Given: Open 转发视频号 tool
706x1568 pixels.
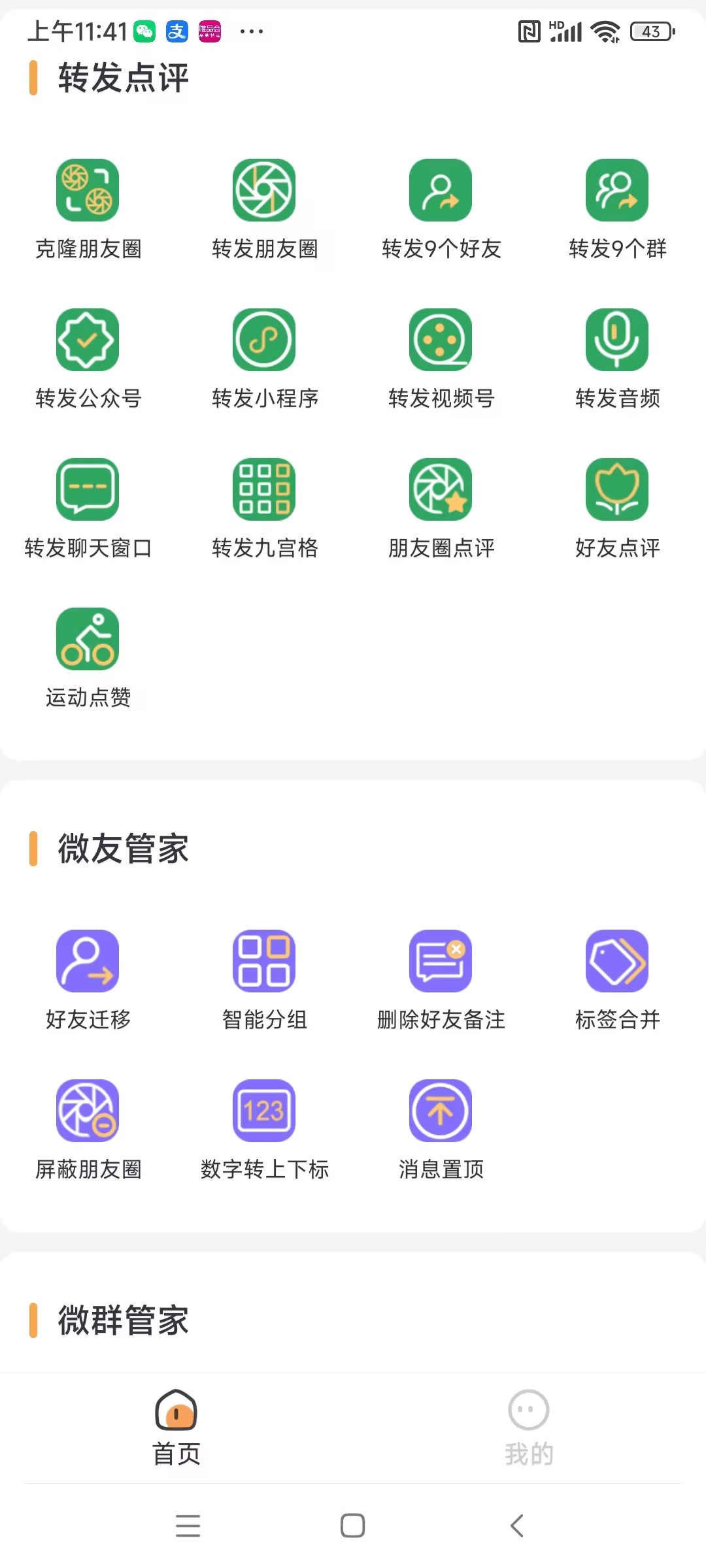Looking at the screenshot, I should (441, 340).
